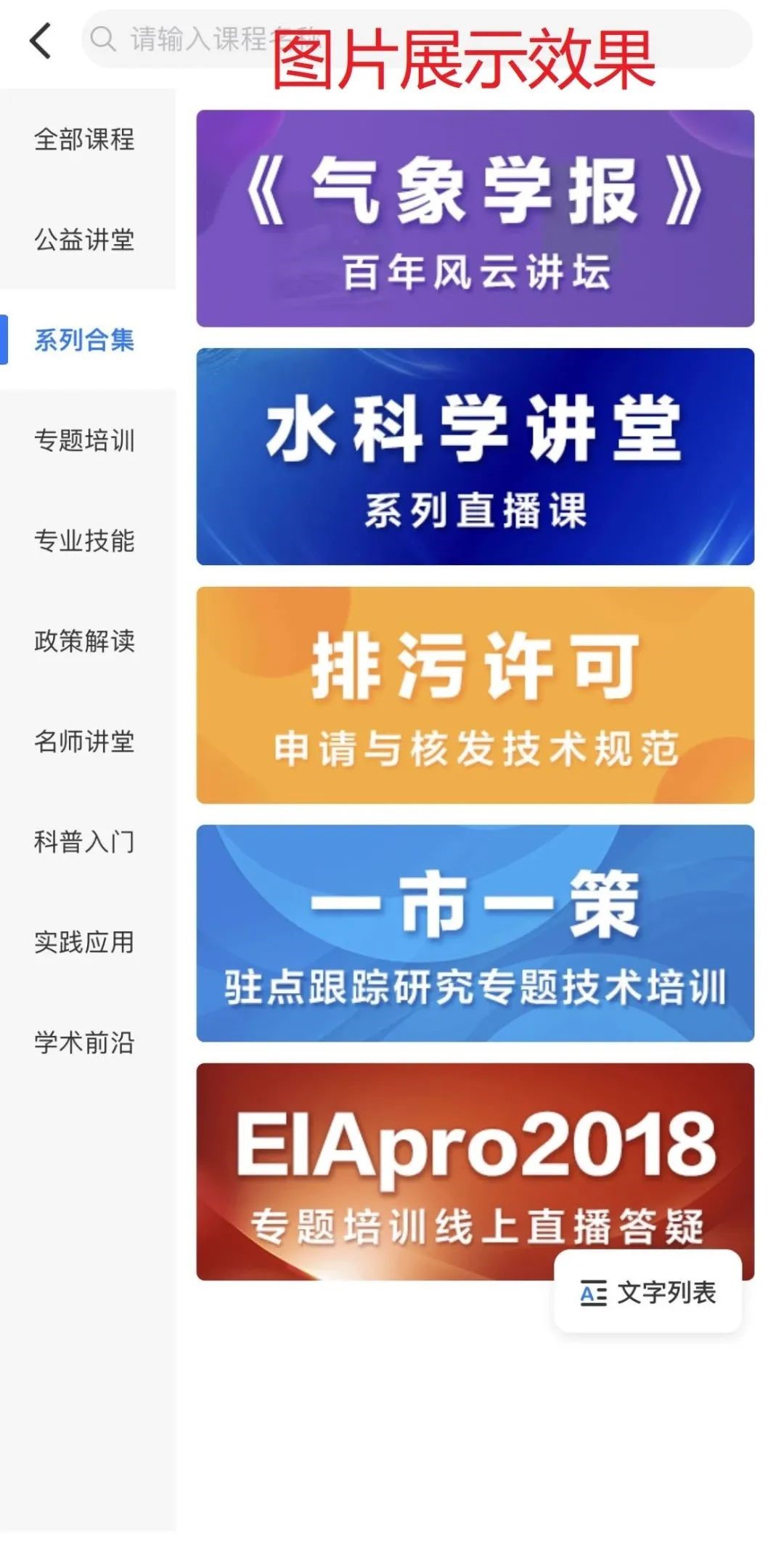Select the 政策解读 category
This screenshot has height=1561, width=784.
tap(84, 641)
